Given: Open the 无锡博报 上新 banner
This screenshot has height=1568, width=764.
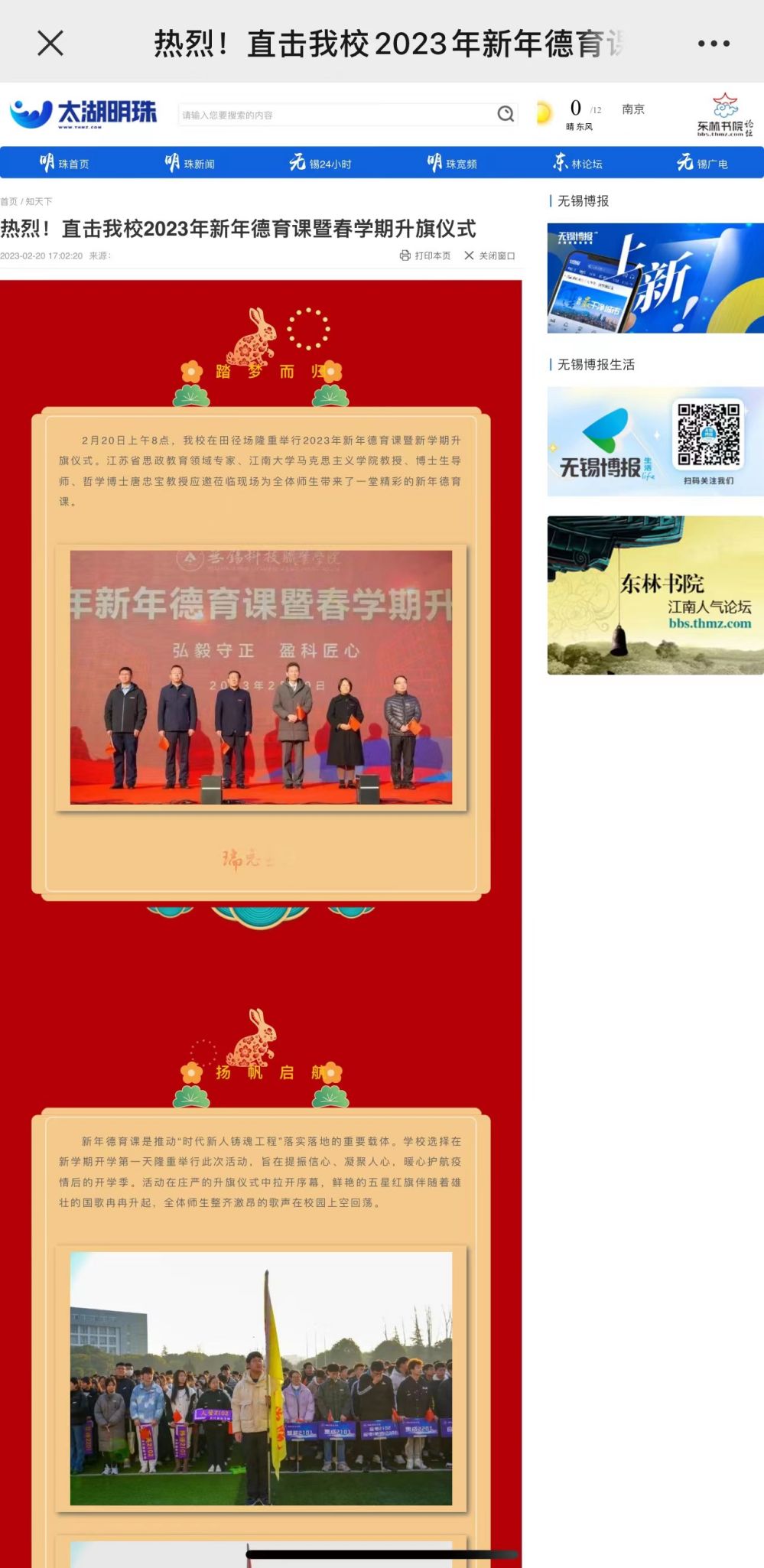Looking at the screenshot, I should [655, 278].
